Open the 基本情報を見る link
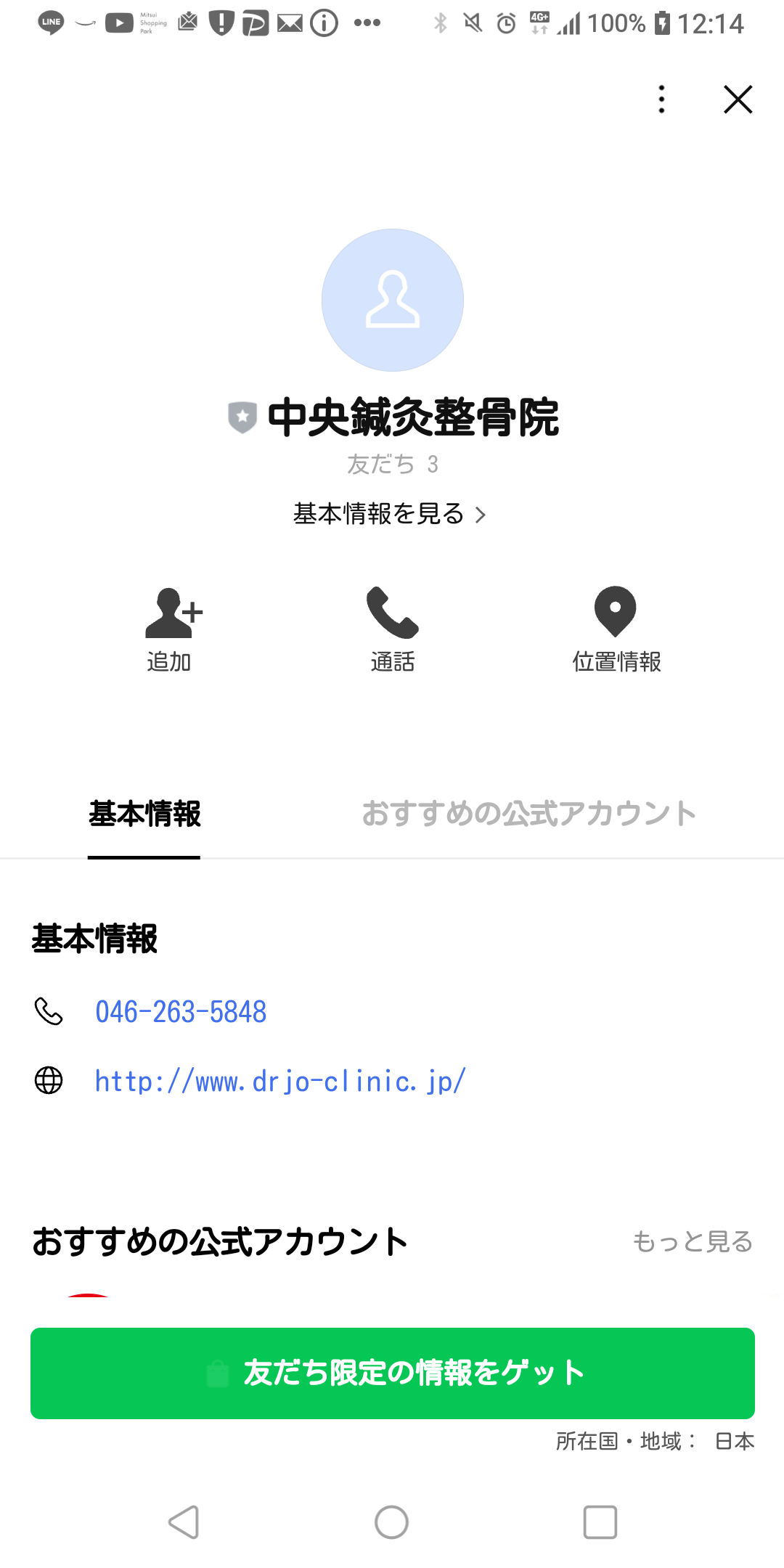 point(390,514)
